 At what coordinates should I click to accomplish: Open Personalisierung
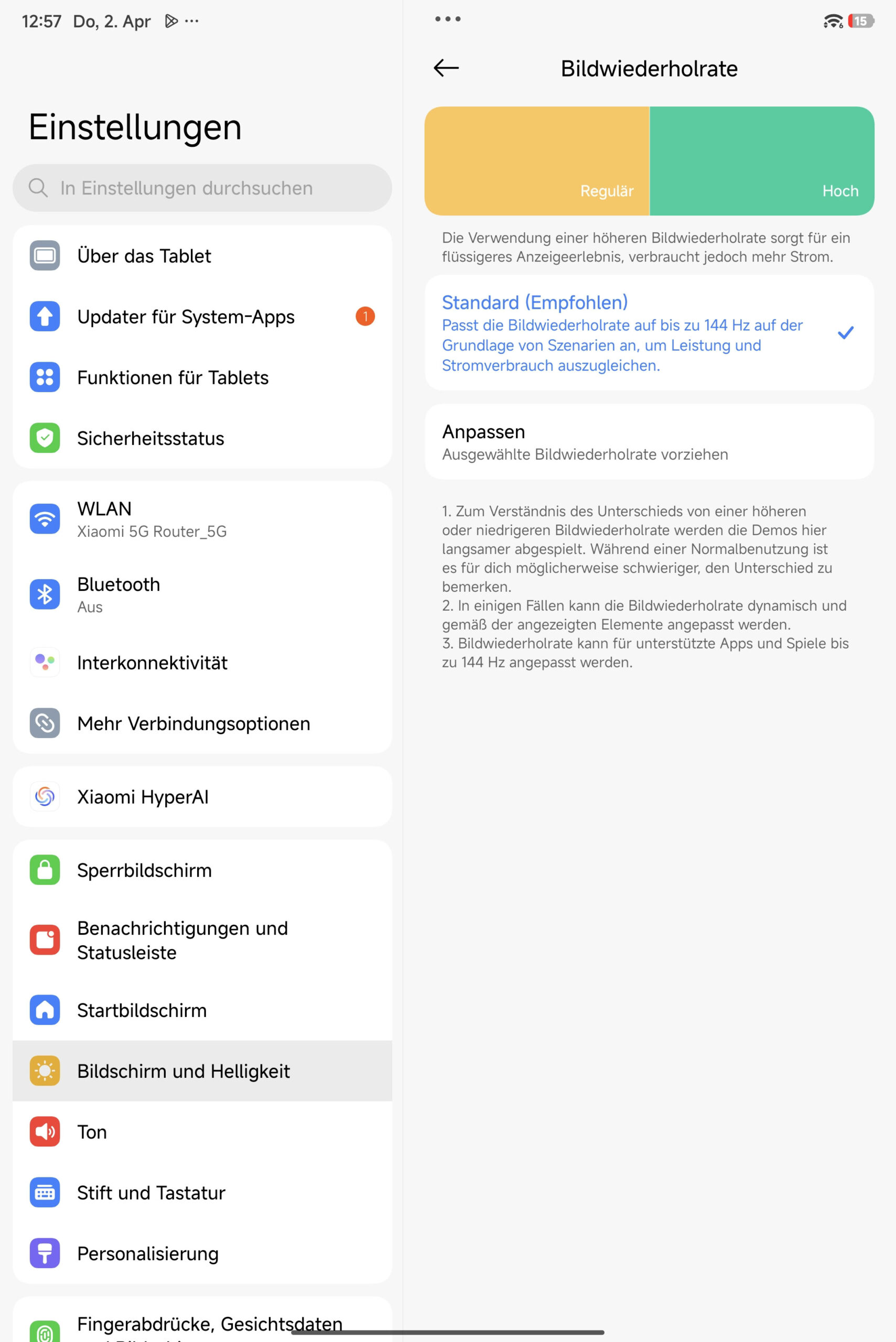(202, 1253)
